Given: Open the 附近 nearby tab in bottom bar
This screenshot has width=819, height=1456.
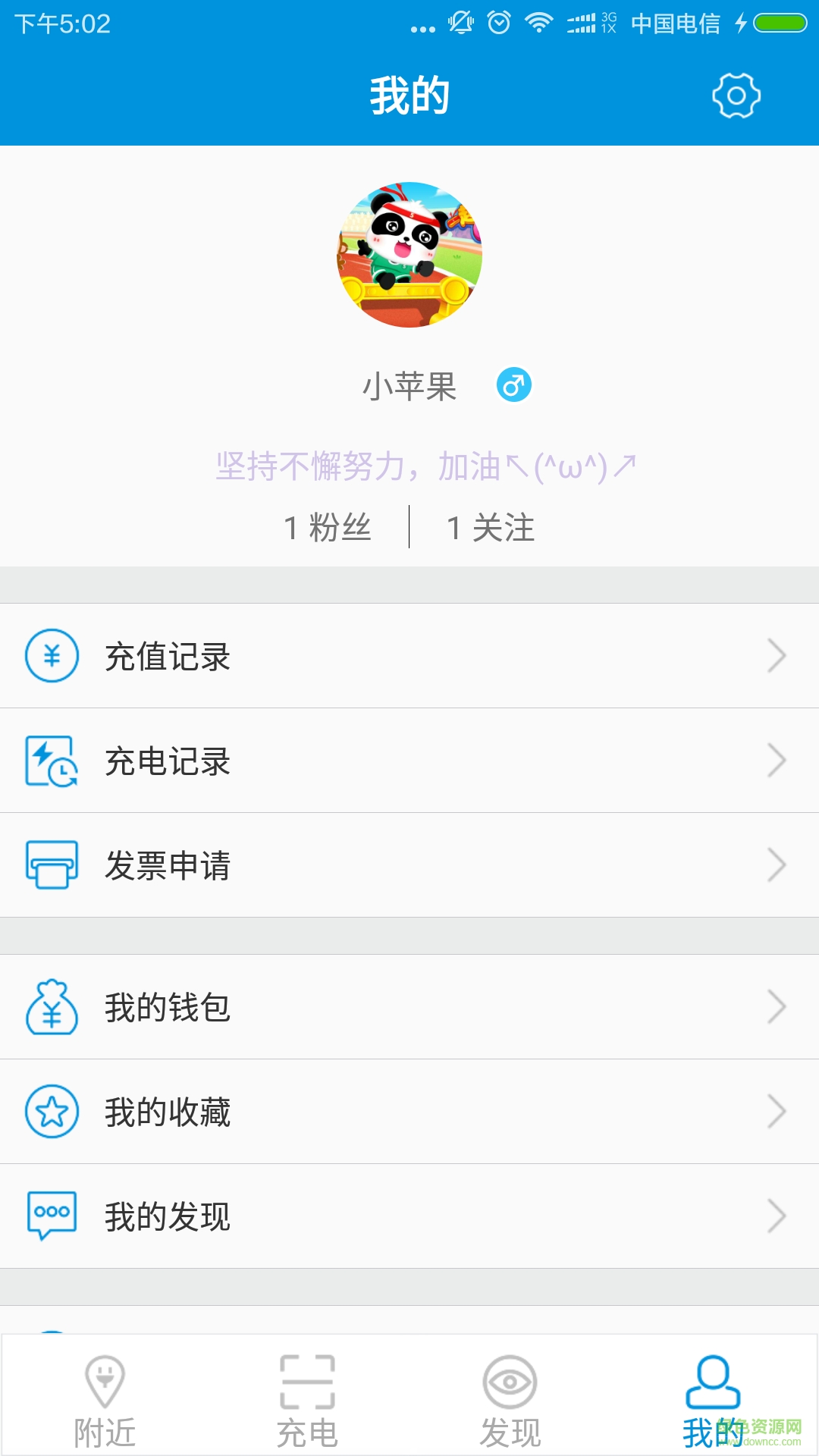Looking at the screenshot, I should pyautogui.click(x=106, y=1399).
